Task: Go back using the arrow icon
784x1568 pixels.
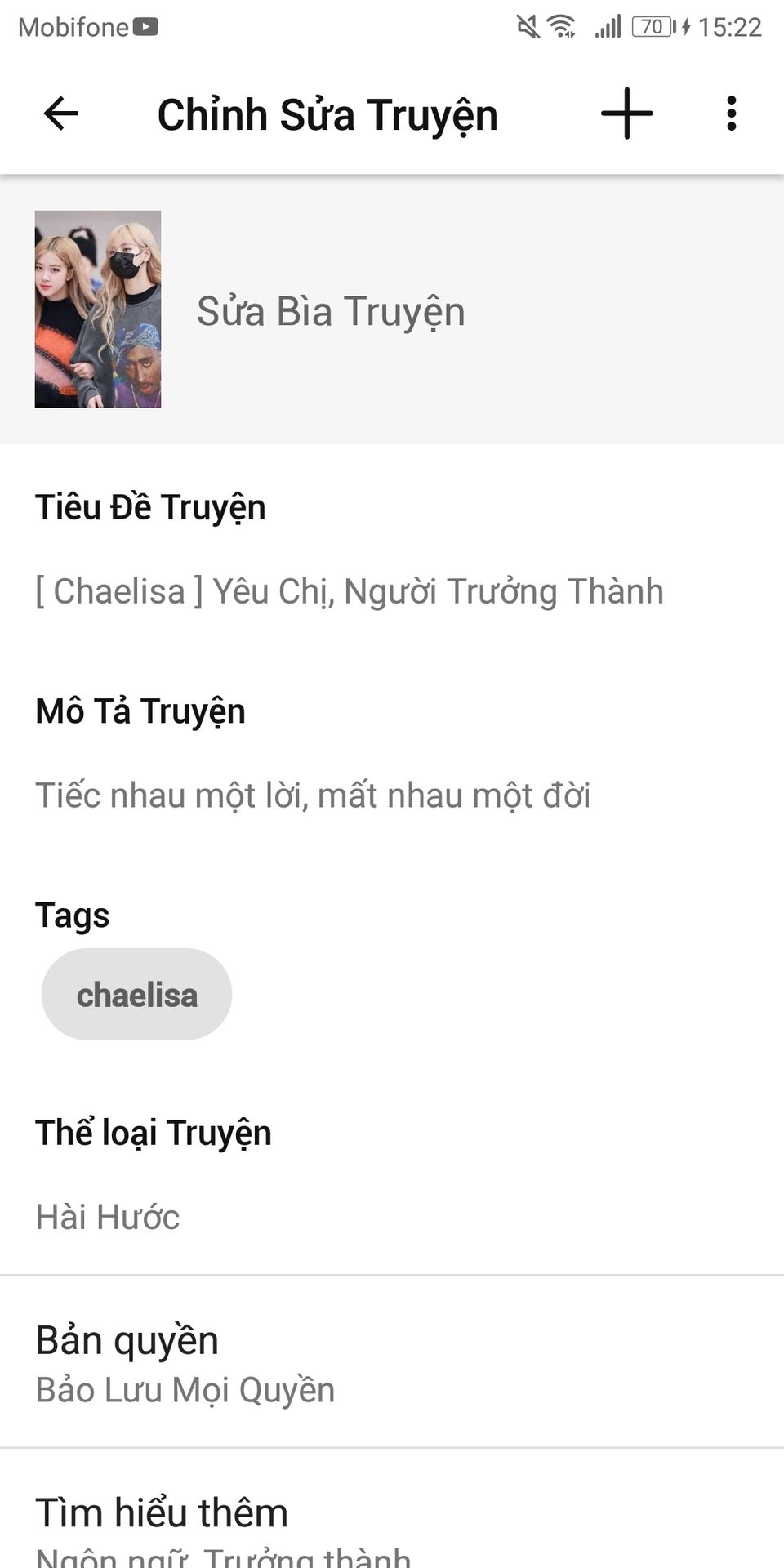Action: tap(61, 114)
